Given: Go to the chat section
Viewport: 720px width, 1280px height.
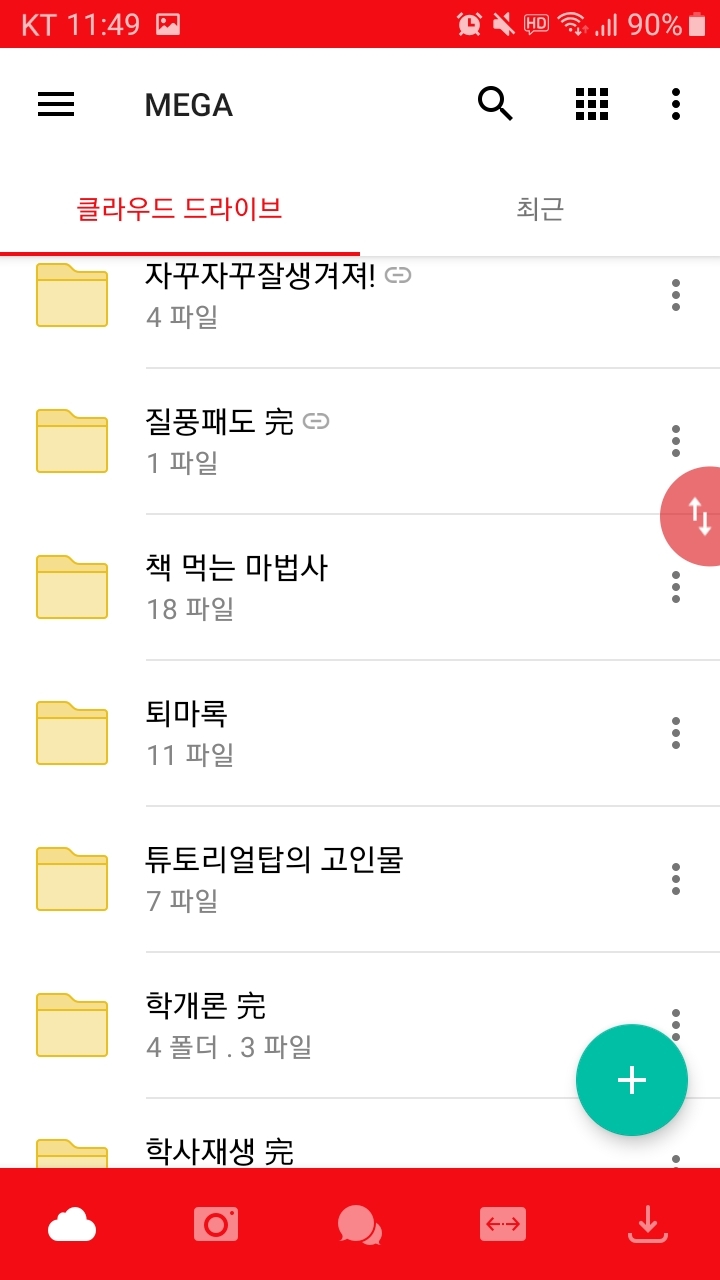Looking at the screenshot, I should 359,1224.
